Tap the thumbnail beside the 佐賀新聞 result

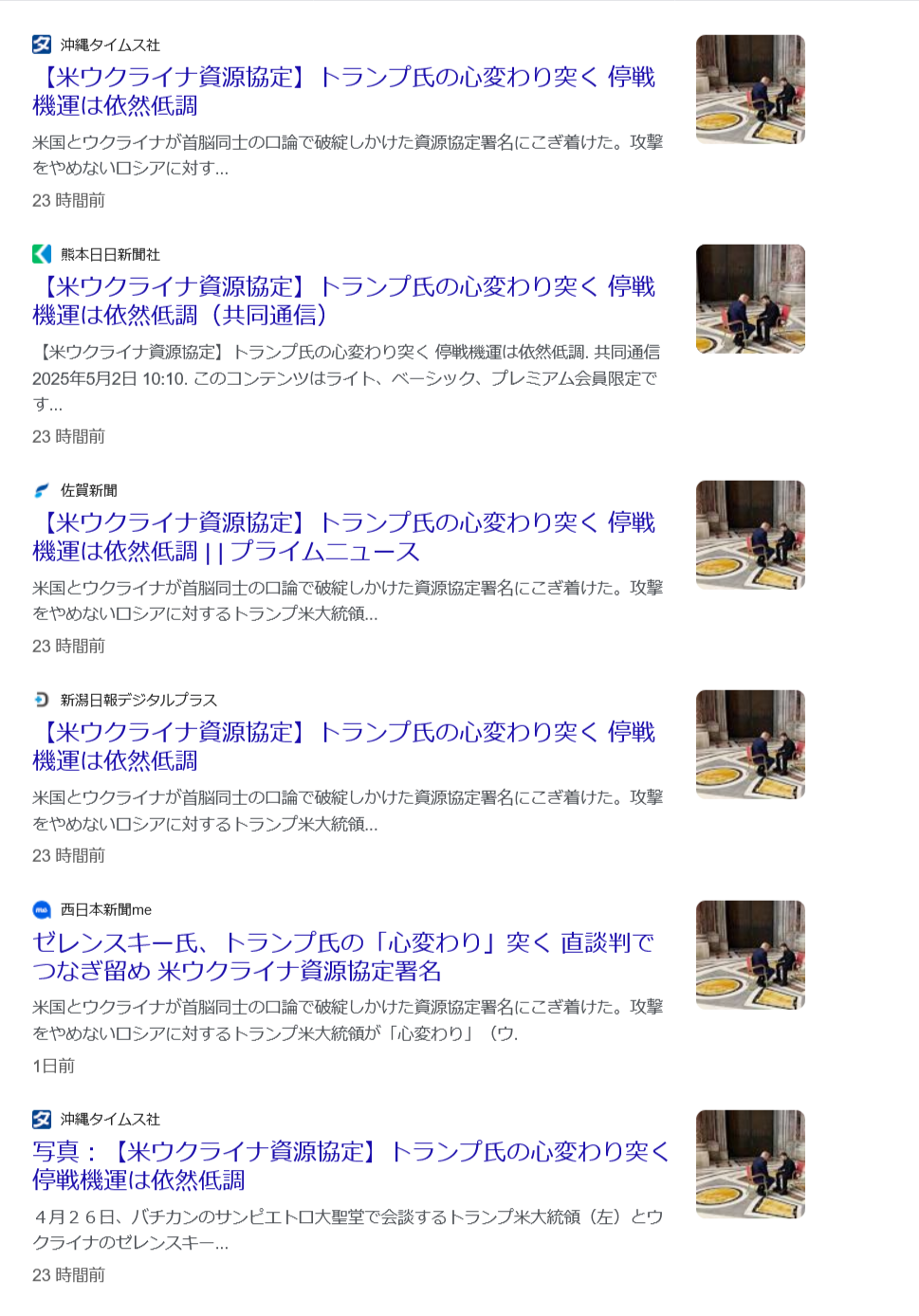[x=750, y=535]
